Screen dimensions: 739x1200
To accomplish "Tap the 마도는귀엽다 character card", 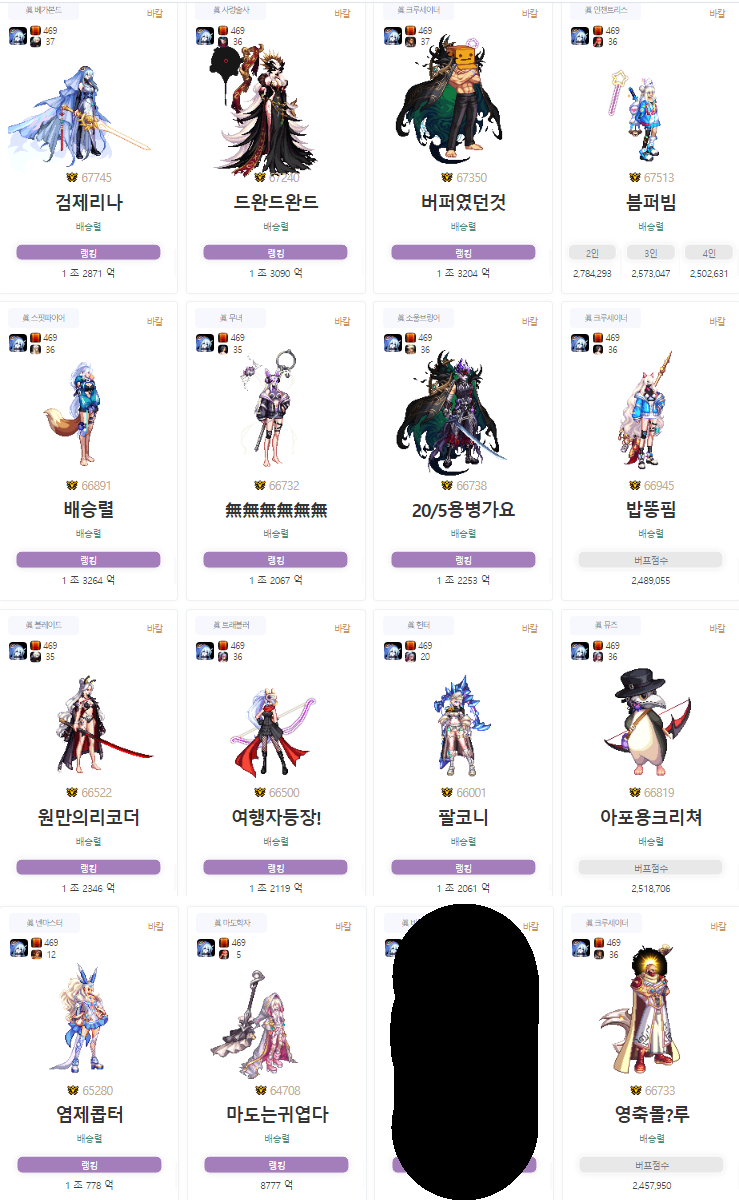I will pyautogui.click(x=276, y=1053).
